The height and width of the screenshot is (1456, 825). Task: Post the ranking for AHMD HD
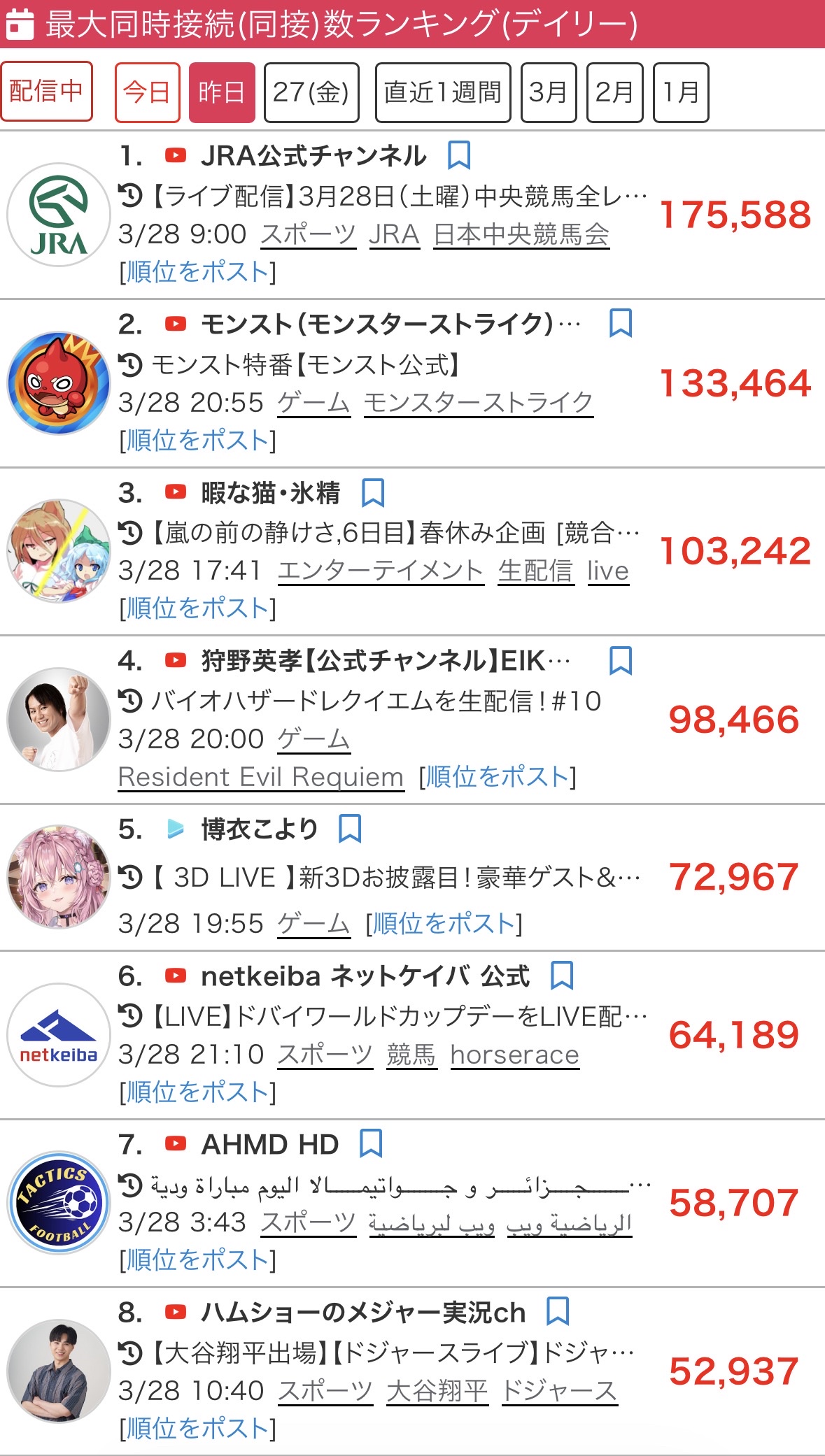(x=197, y=1259)
